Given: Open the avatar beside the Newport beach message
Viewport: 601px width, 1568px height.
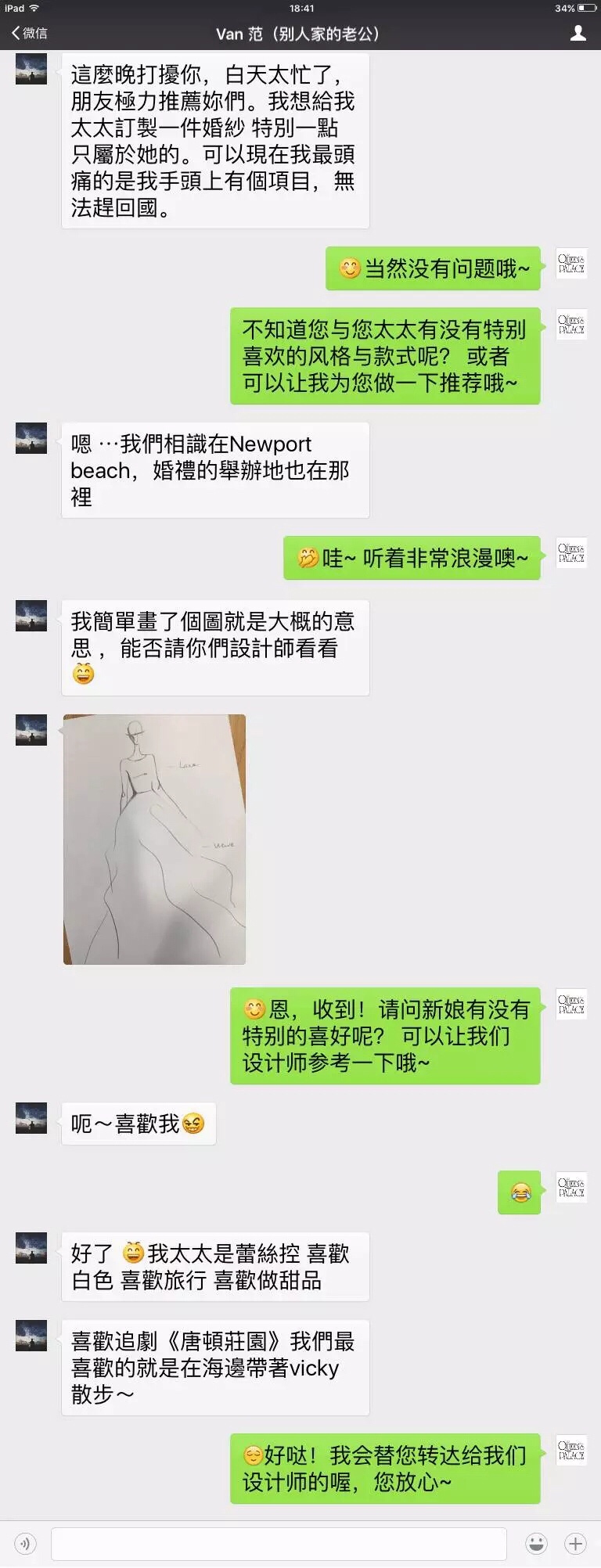Looking at the screenshot, I should [31, 438].
